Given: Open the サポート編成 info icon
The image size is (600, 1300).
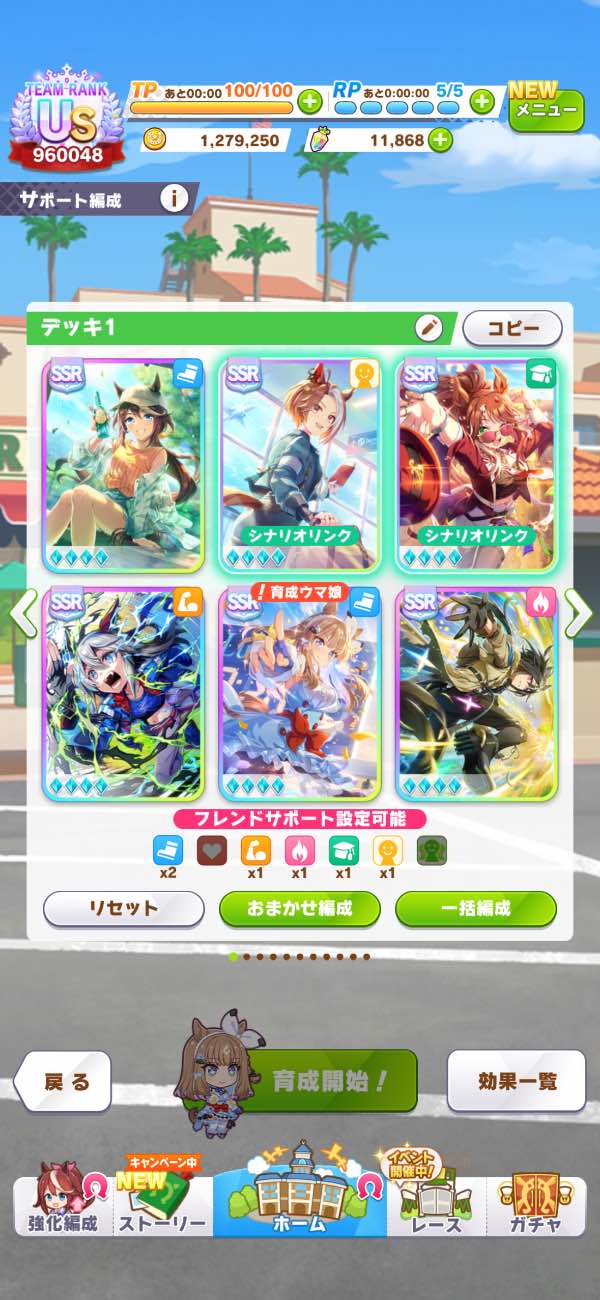Looking at the screenshot, I should coord(174,199).
